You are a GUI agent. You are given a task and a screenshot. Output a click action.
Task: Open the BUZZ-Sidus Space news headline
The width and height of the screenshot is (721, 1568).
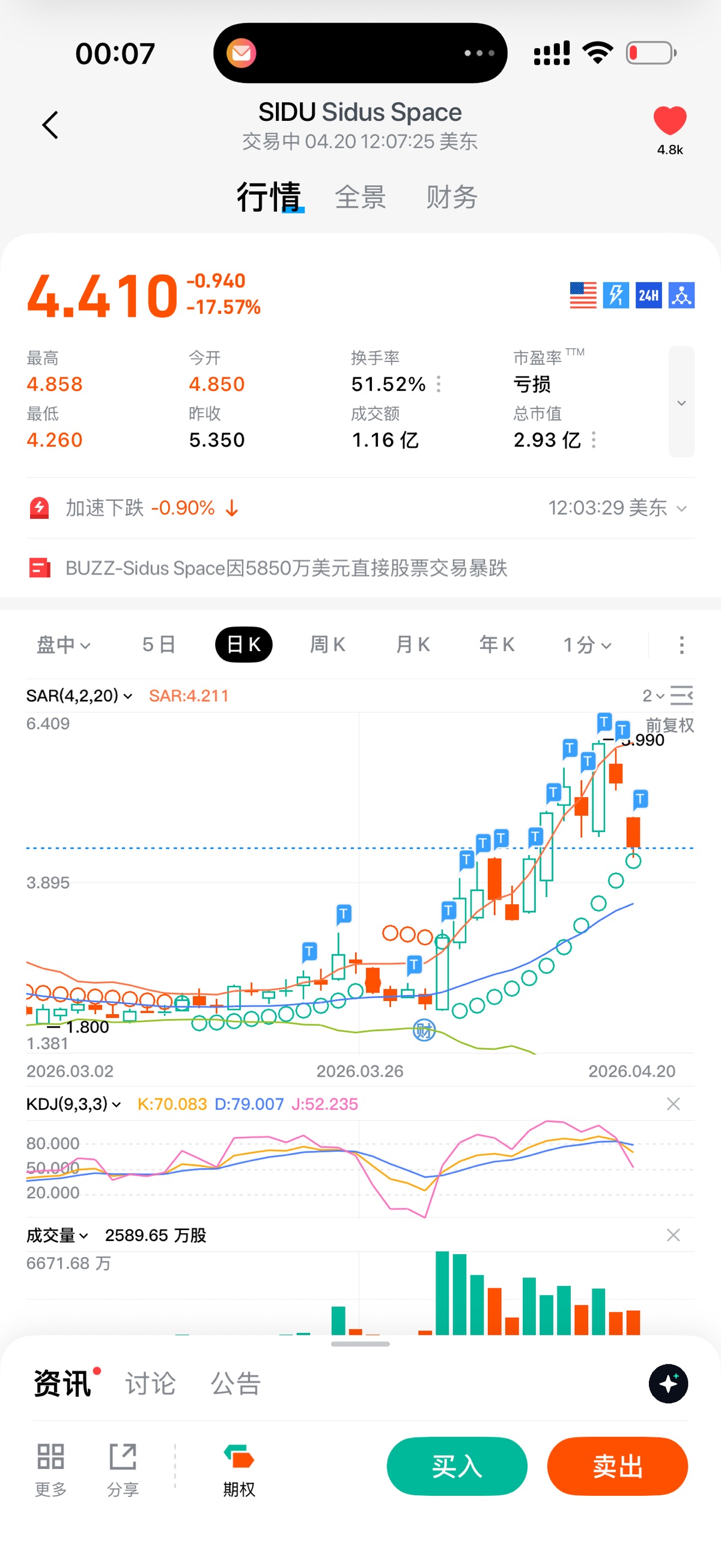[x=286, y=568]
